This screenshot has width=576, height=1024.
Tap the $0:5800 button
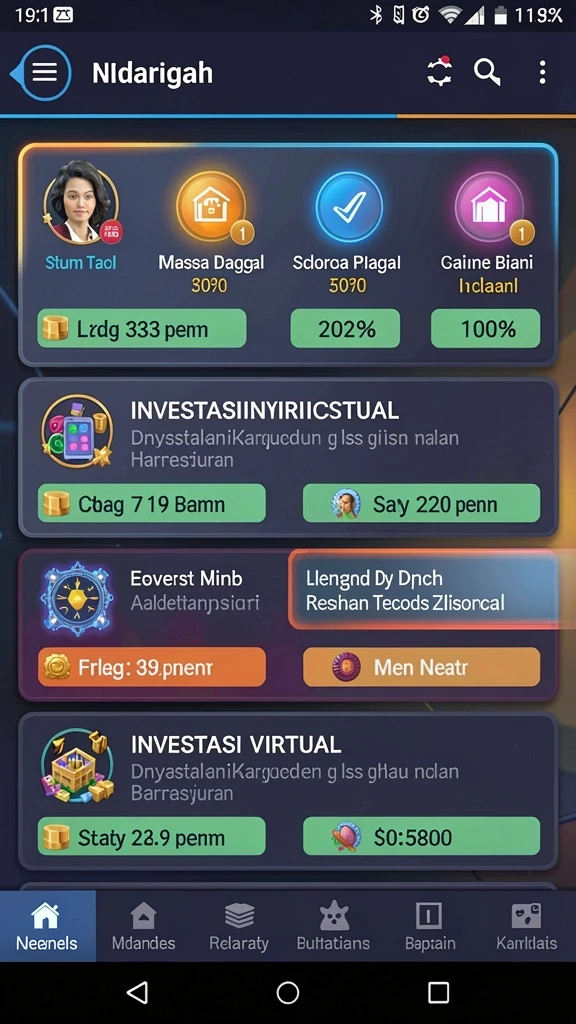(x=421, y=836)
